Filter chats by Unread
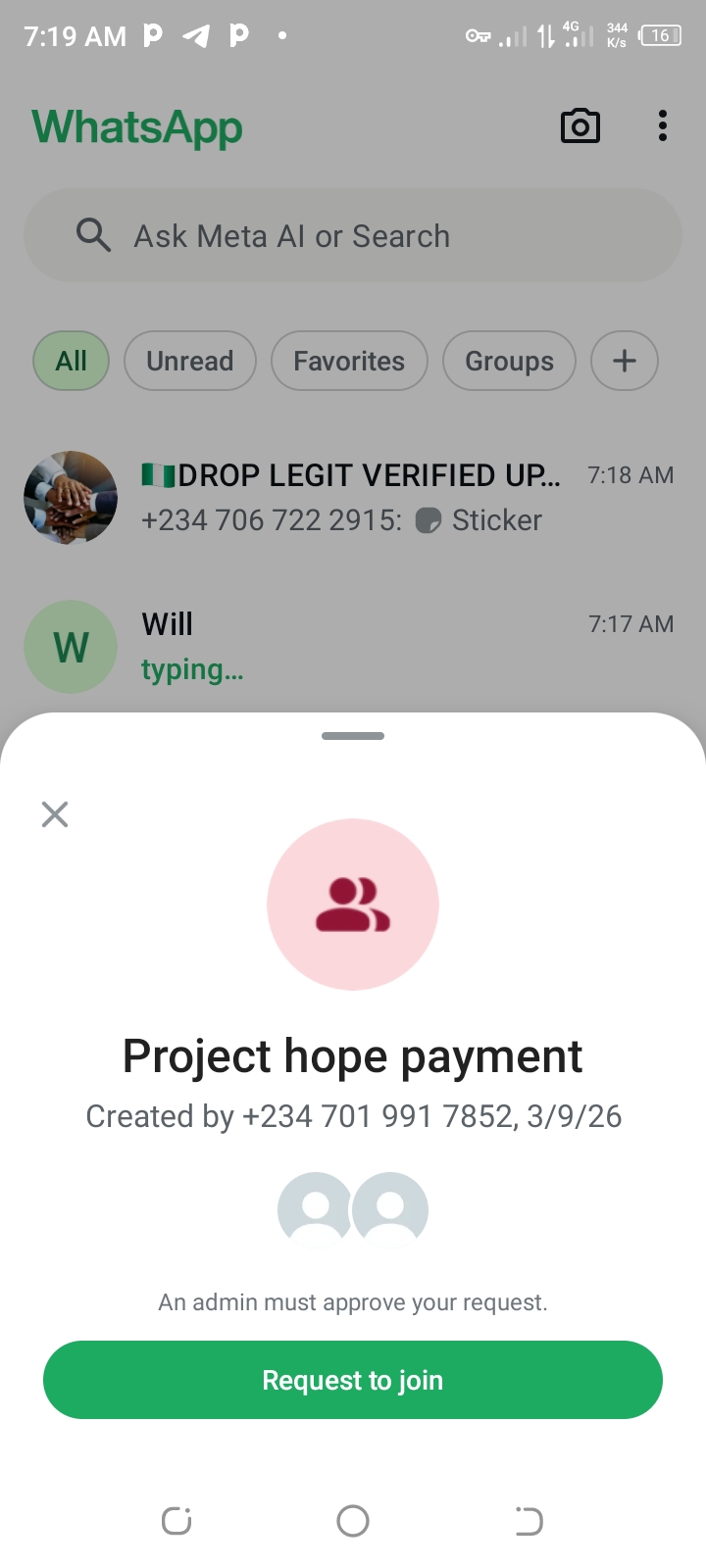Screen dimensions: 706x1568 tap(190, 362)
